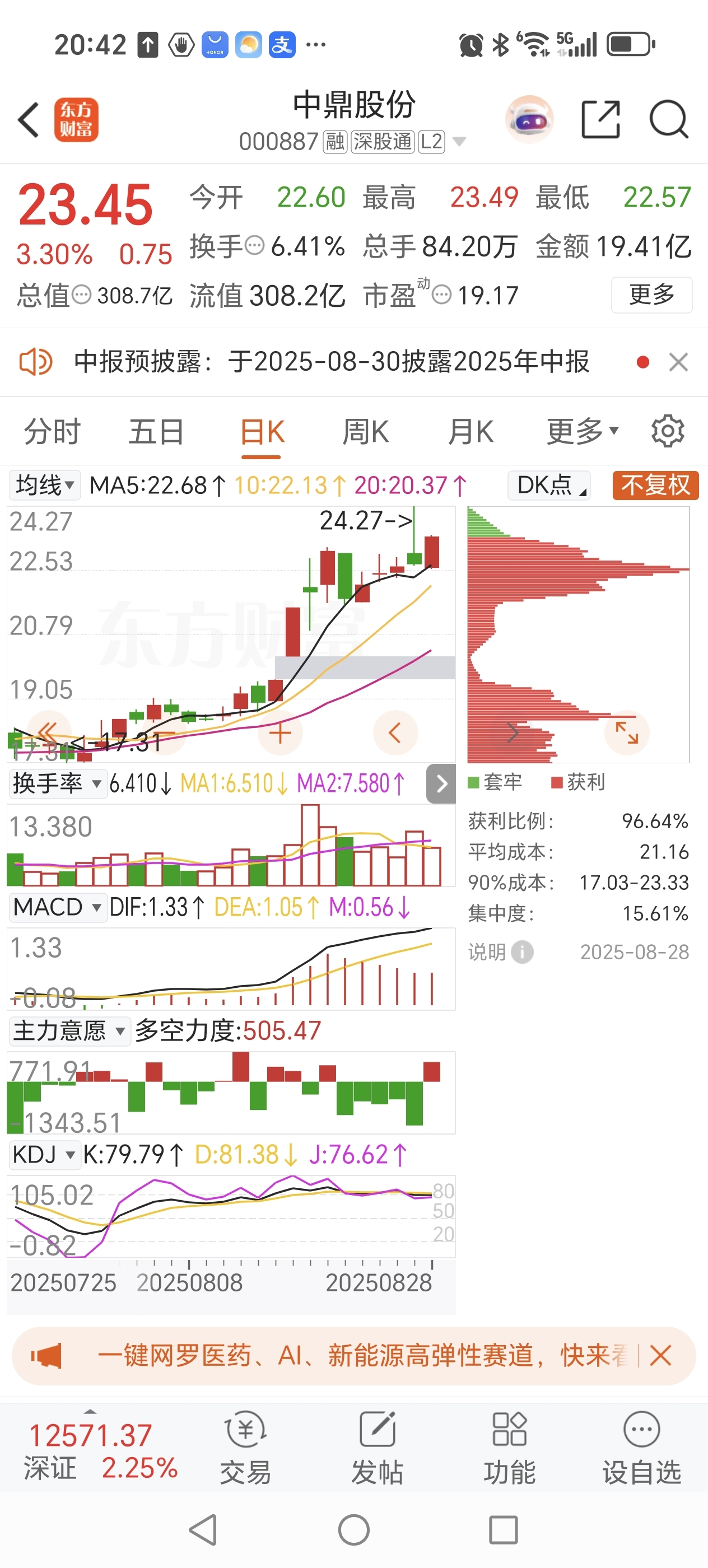Change the 换手率 indicator dropdown

57,783
